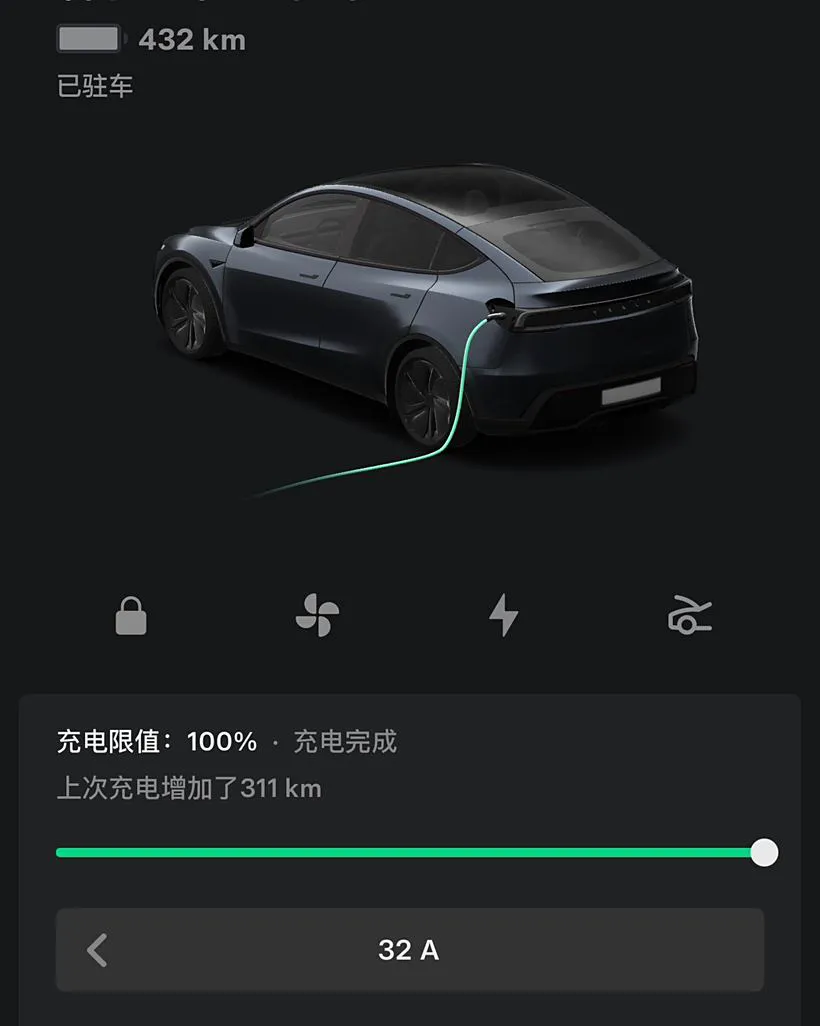Open the front trunk with the frunk icon
820x1026 pixels.
[x=689, y=615]
